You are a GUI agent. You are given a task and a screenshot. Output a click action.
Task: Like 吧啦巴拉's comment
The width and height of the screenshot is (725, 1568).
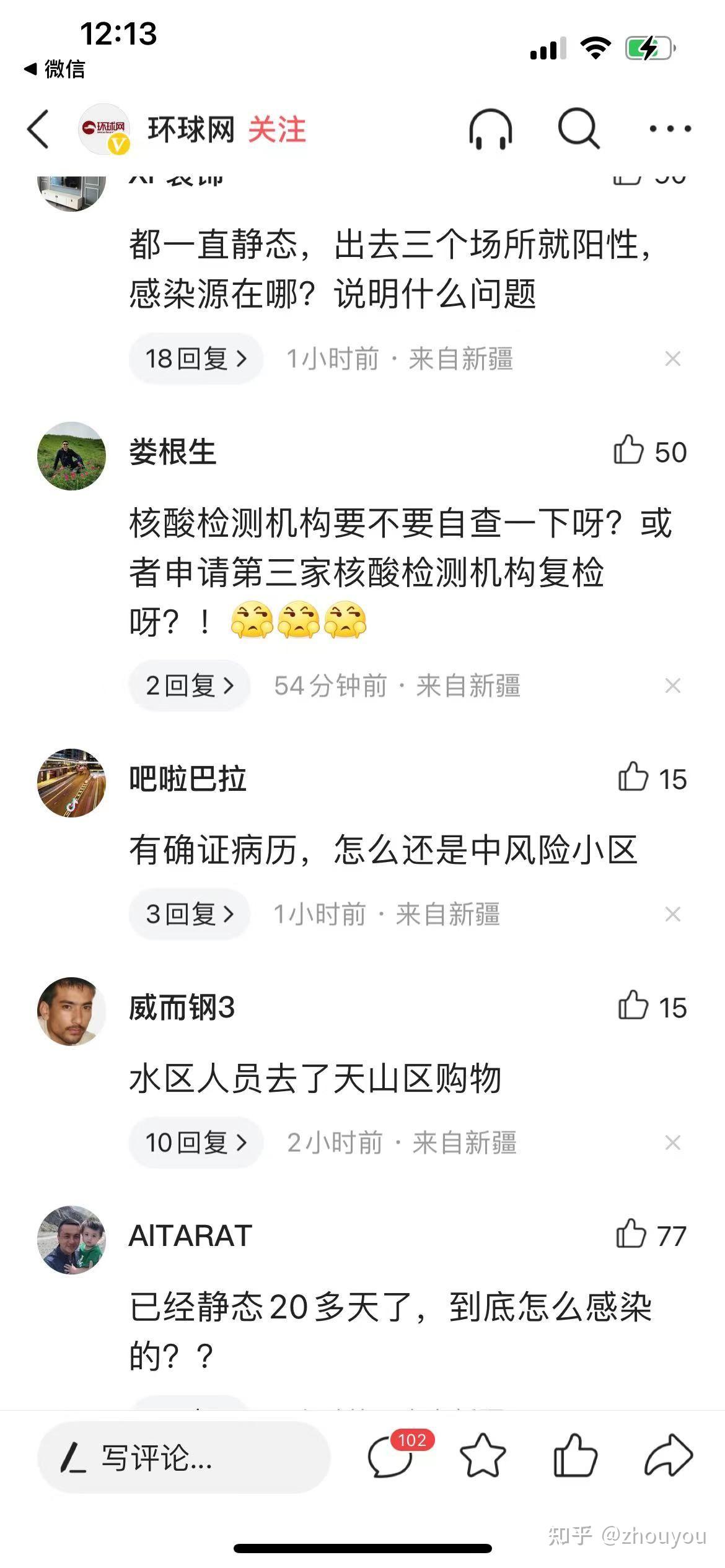coord(652,778)
